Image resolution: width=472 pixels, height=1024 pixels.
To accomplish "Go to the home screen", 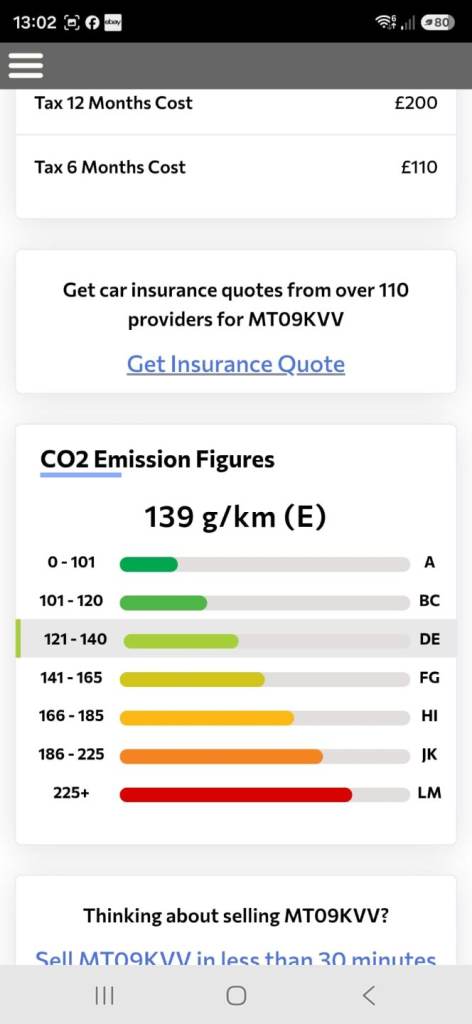I will (236, 995).
